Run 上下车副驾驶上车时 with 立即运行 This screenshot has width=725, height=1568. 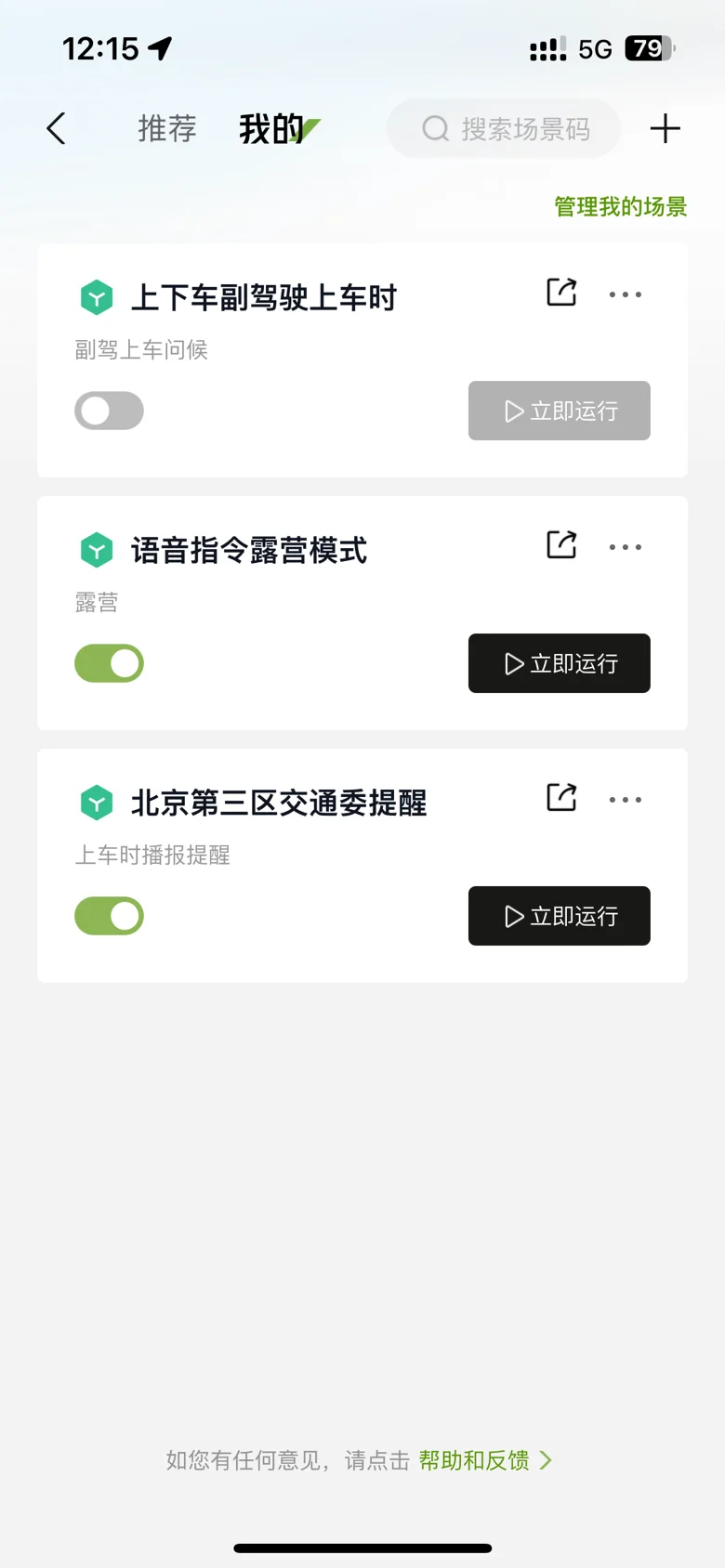[560, 411]
